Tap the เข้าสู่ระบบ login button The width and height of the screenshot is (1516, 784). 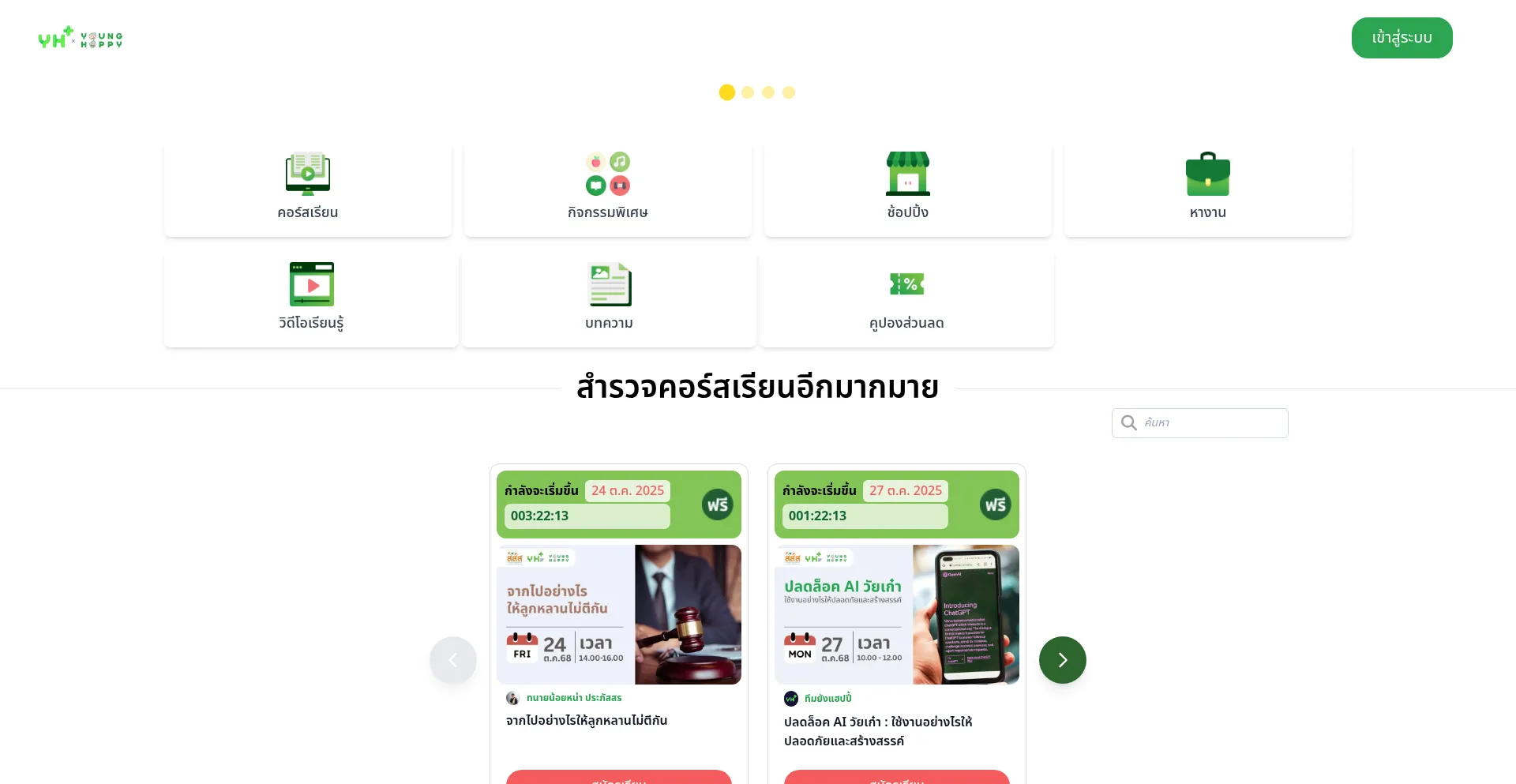point(1402,38)
